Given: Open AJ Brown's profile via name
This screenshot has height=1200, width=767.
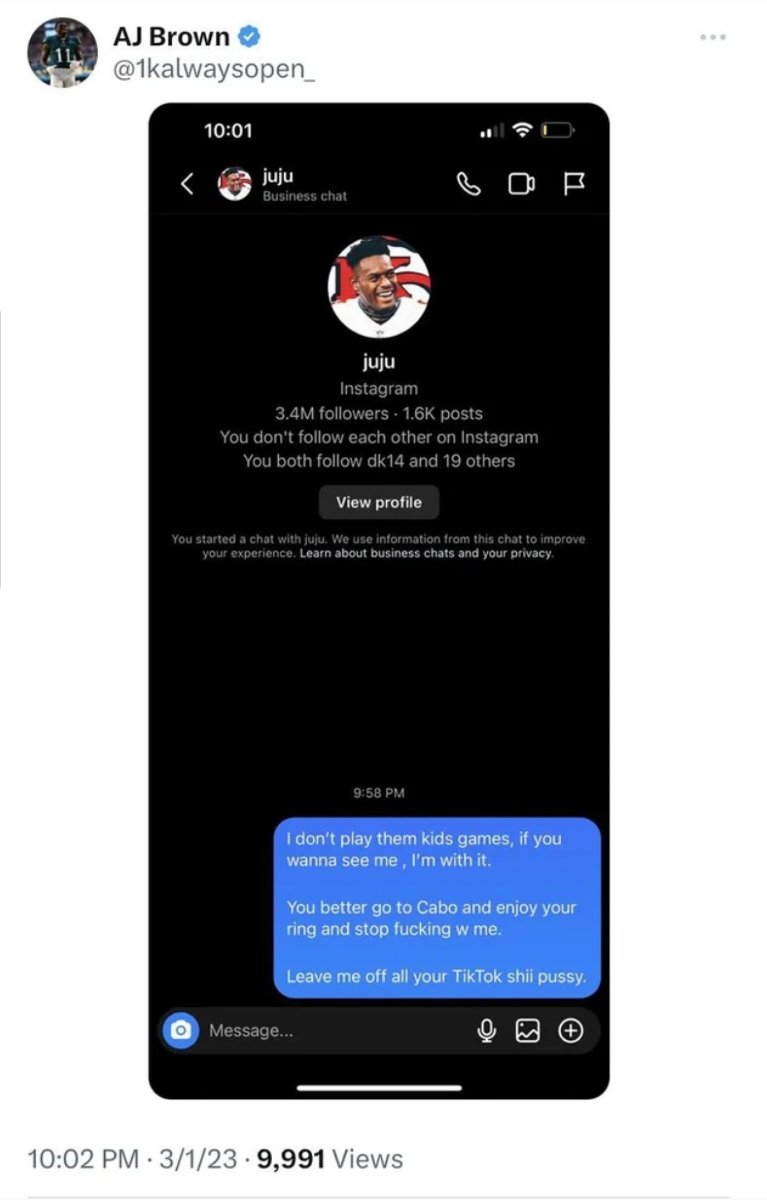Looking at the screenshot, I should [172, 37].
